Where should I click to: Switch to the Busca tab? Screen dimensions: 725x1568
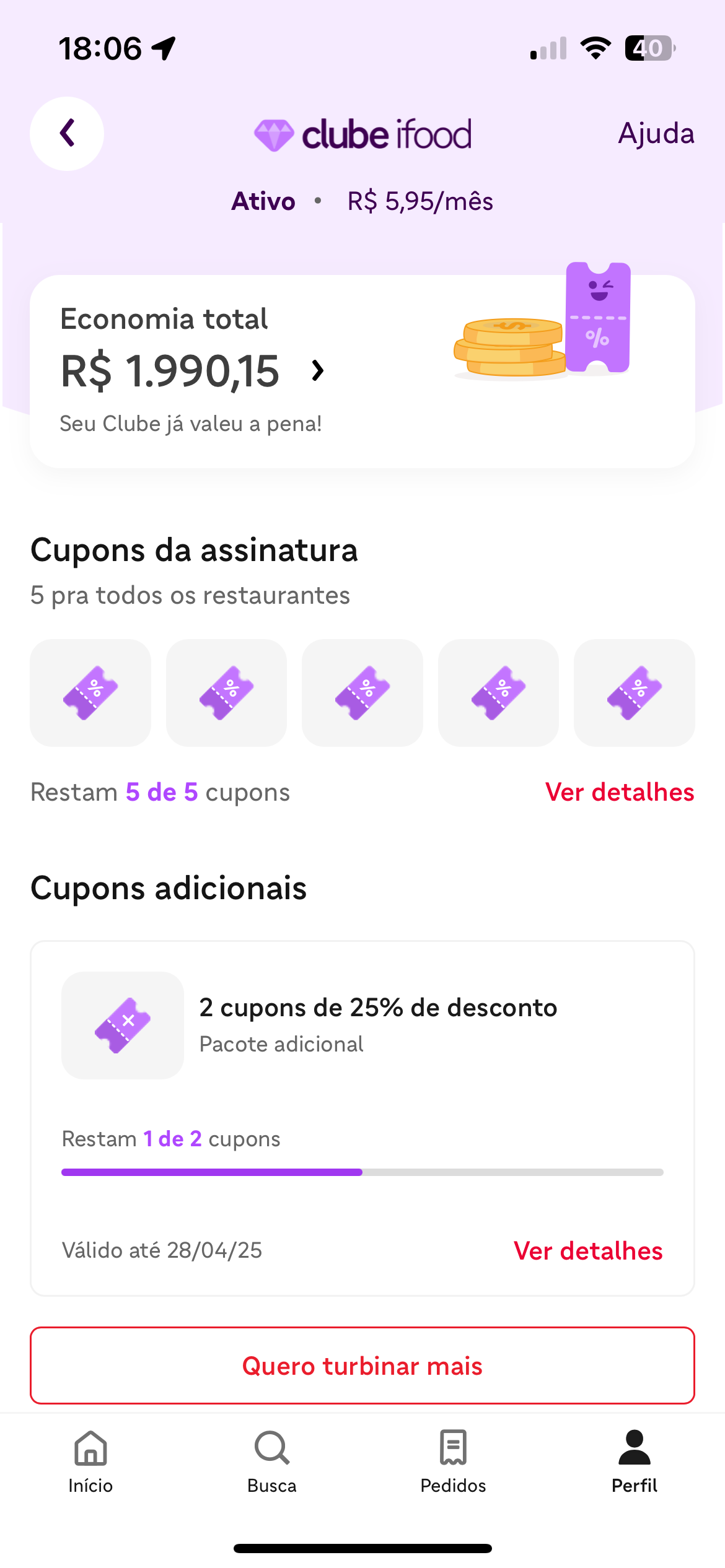pyautogui.click(x=272, y=1461)
